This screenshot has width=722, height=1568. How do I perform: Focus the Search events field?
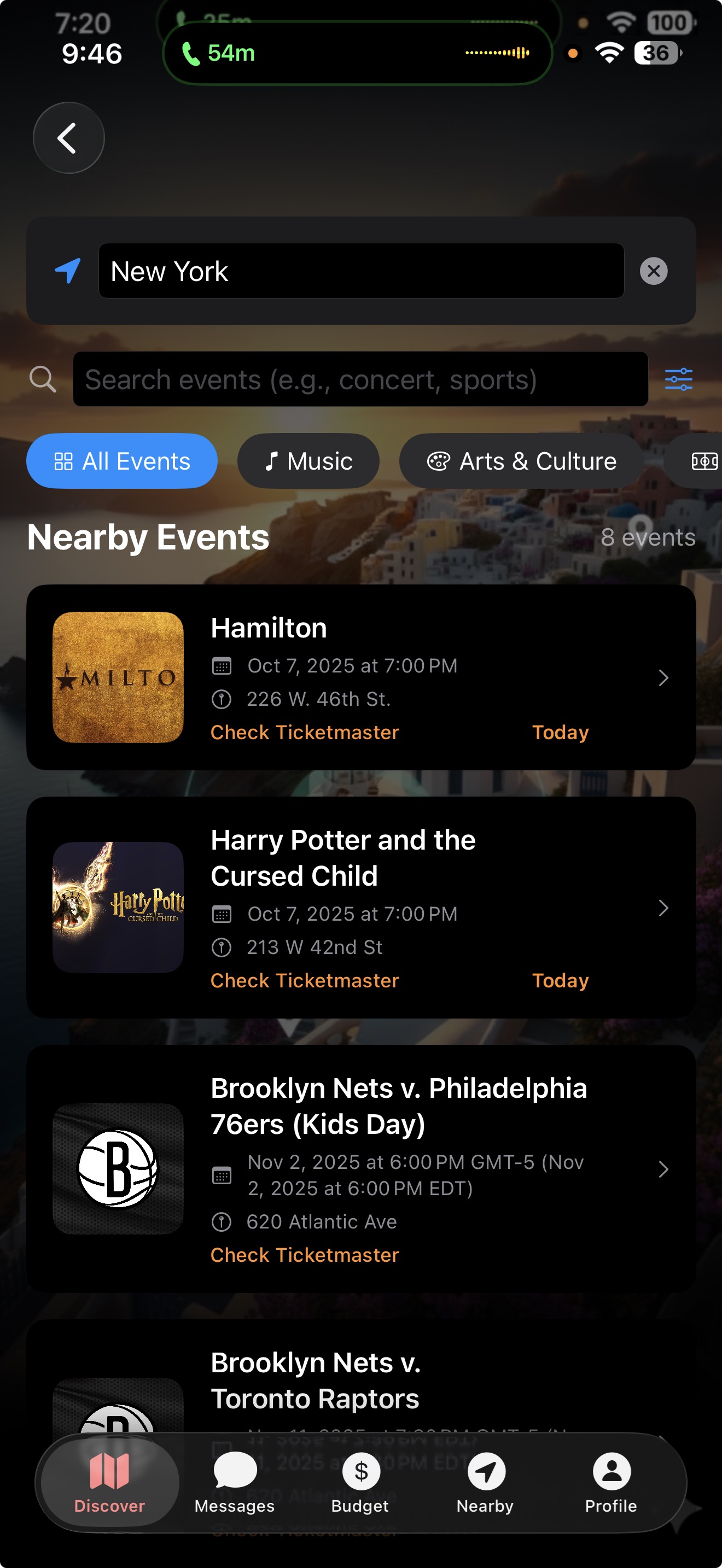click(x=360, y=379)
